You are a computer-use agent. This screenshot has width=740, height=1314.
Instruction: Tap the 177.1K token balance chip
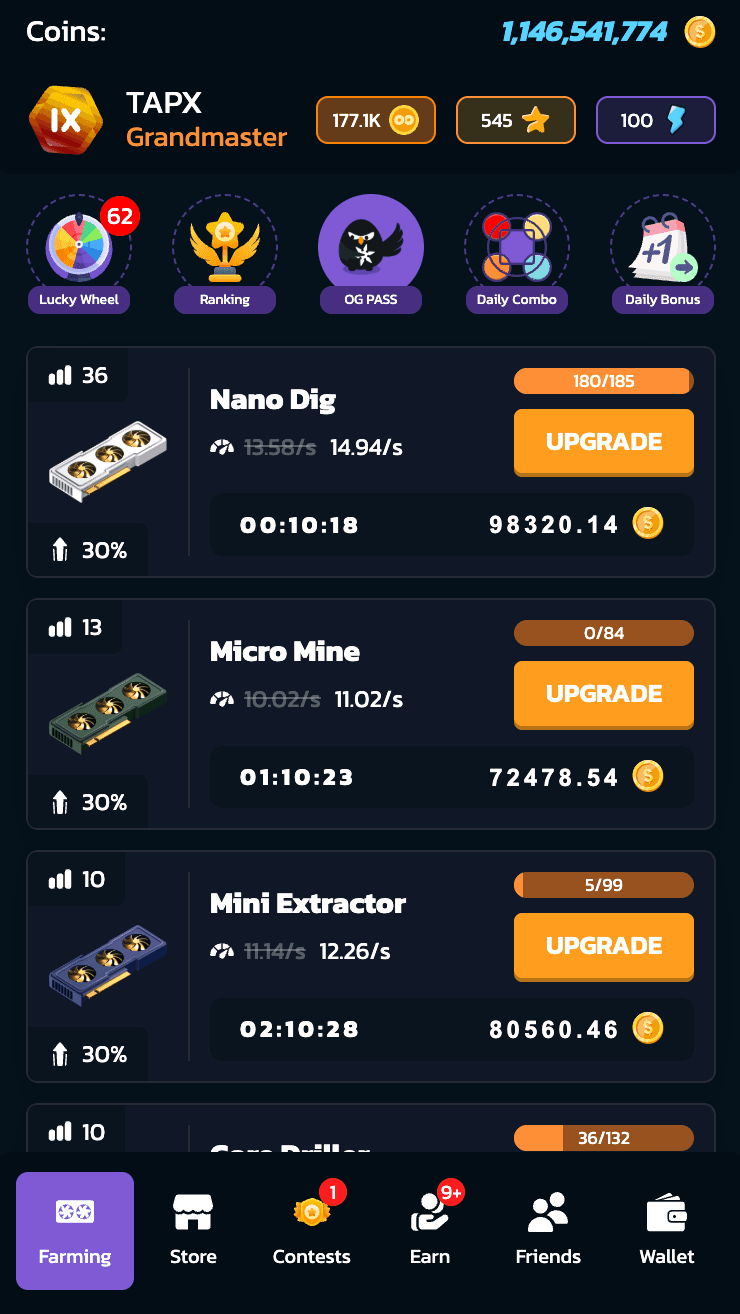(376, 121)
